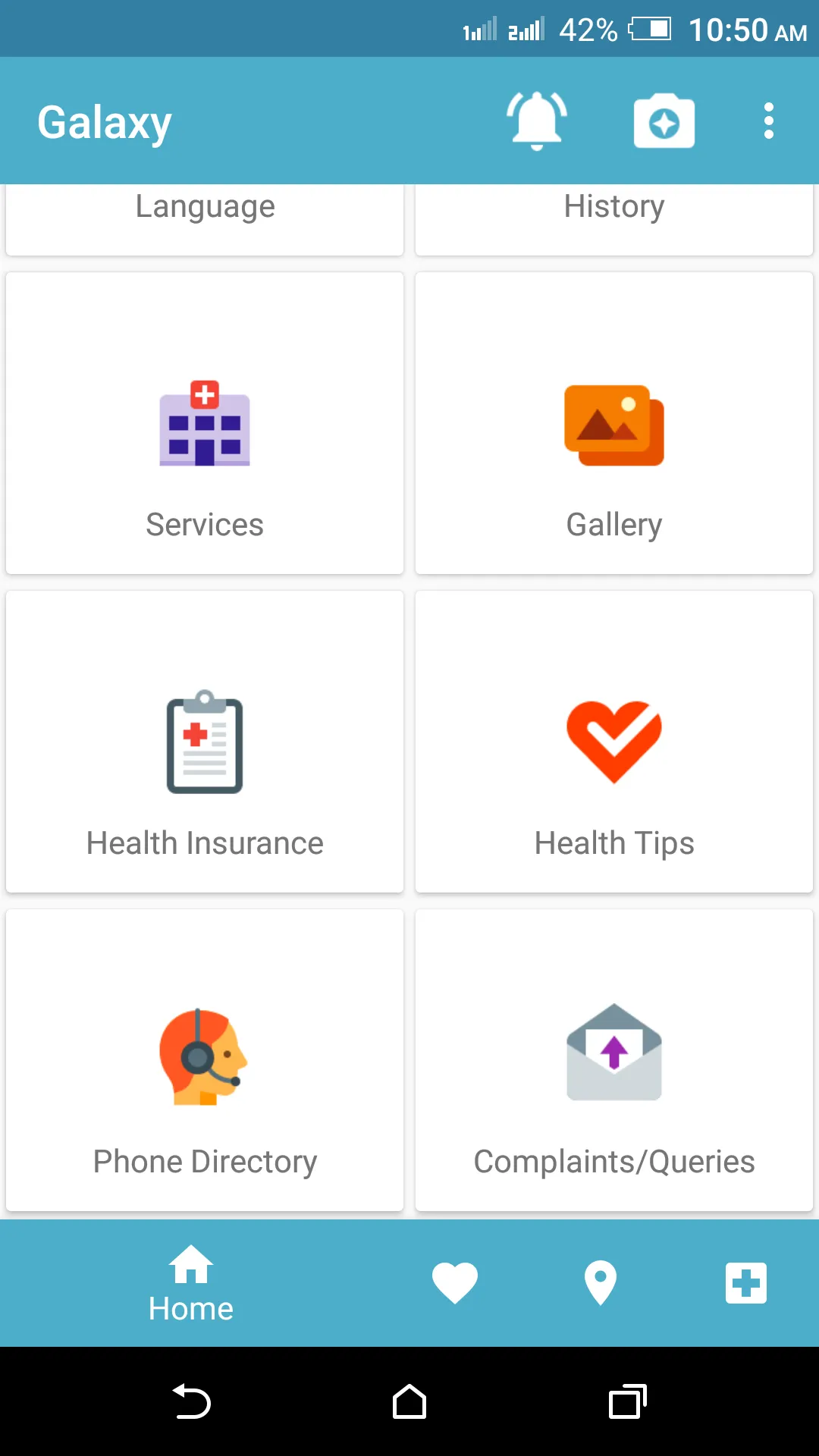Select the Services hospital icon

pyautogui.click(x=204, y=425)
